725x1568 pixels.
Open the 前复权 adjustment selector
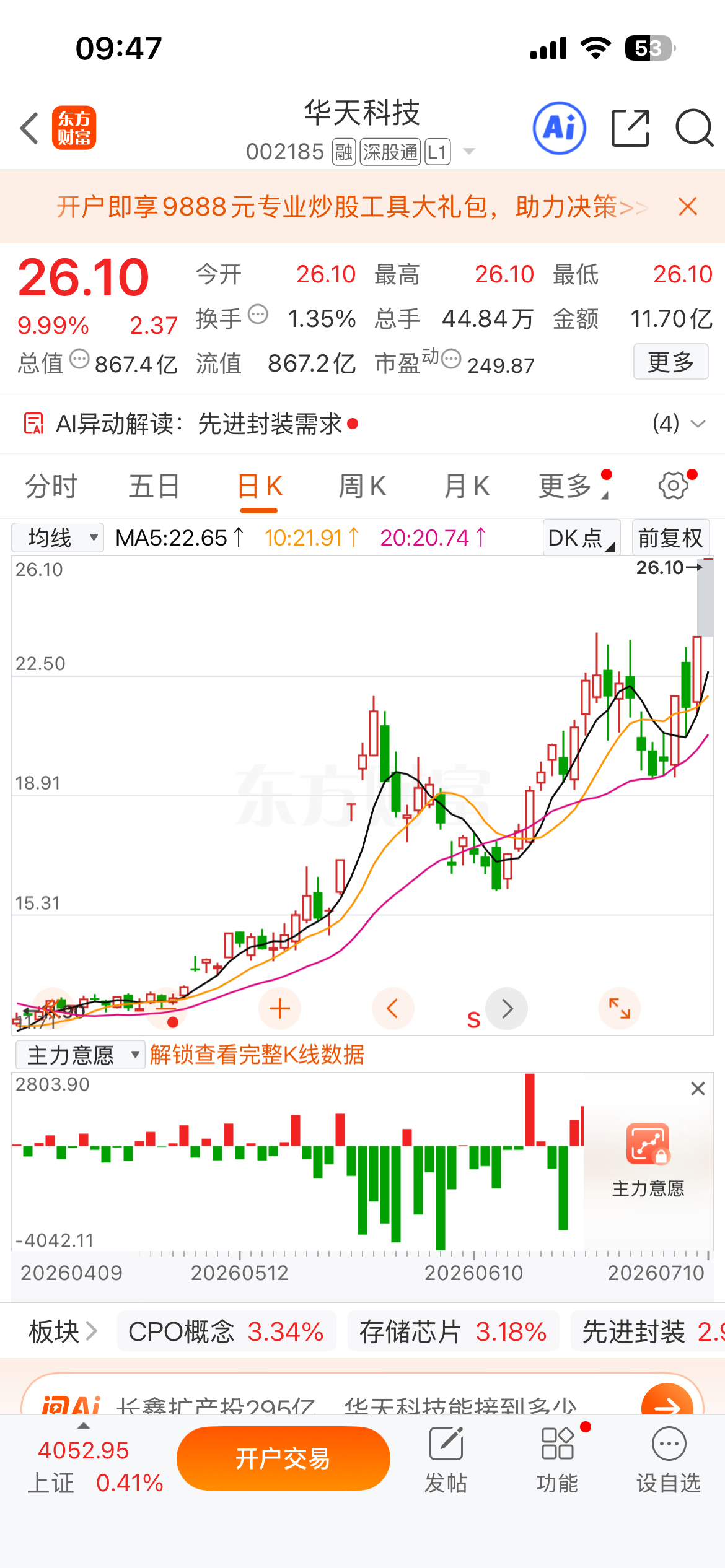point(670,538)
